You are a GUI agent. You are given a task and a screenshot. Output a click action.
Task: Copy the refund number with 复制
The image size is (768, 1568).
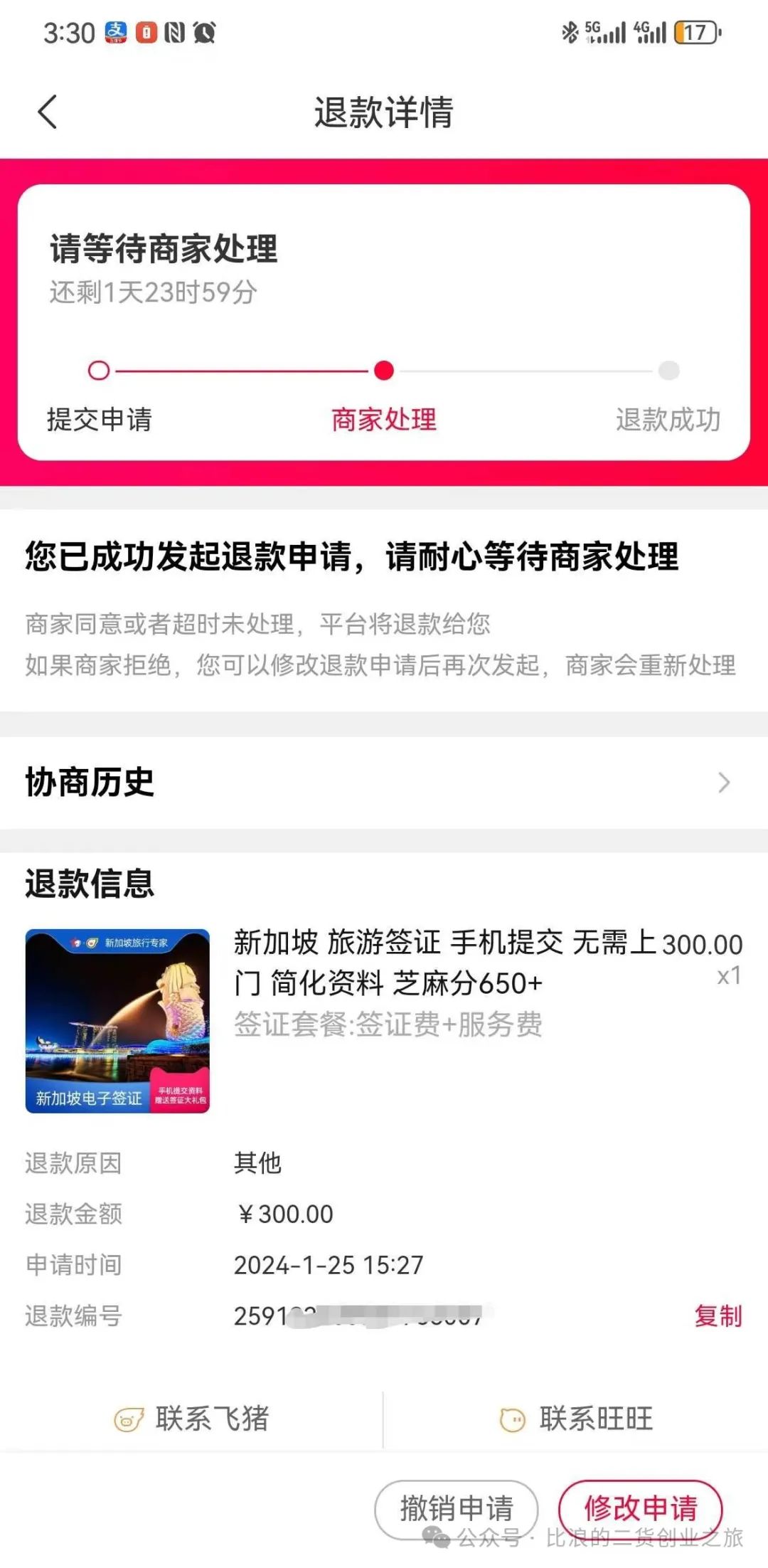pos(718,1316)
